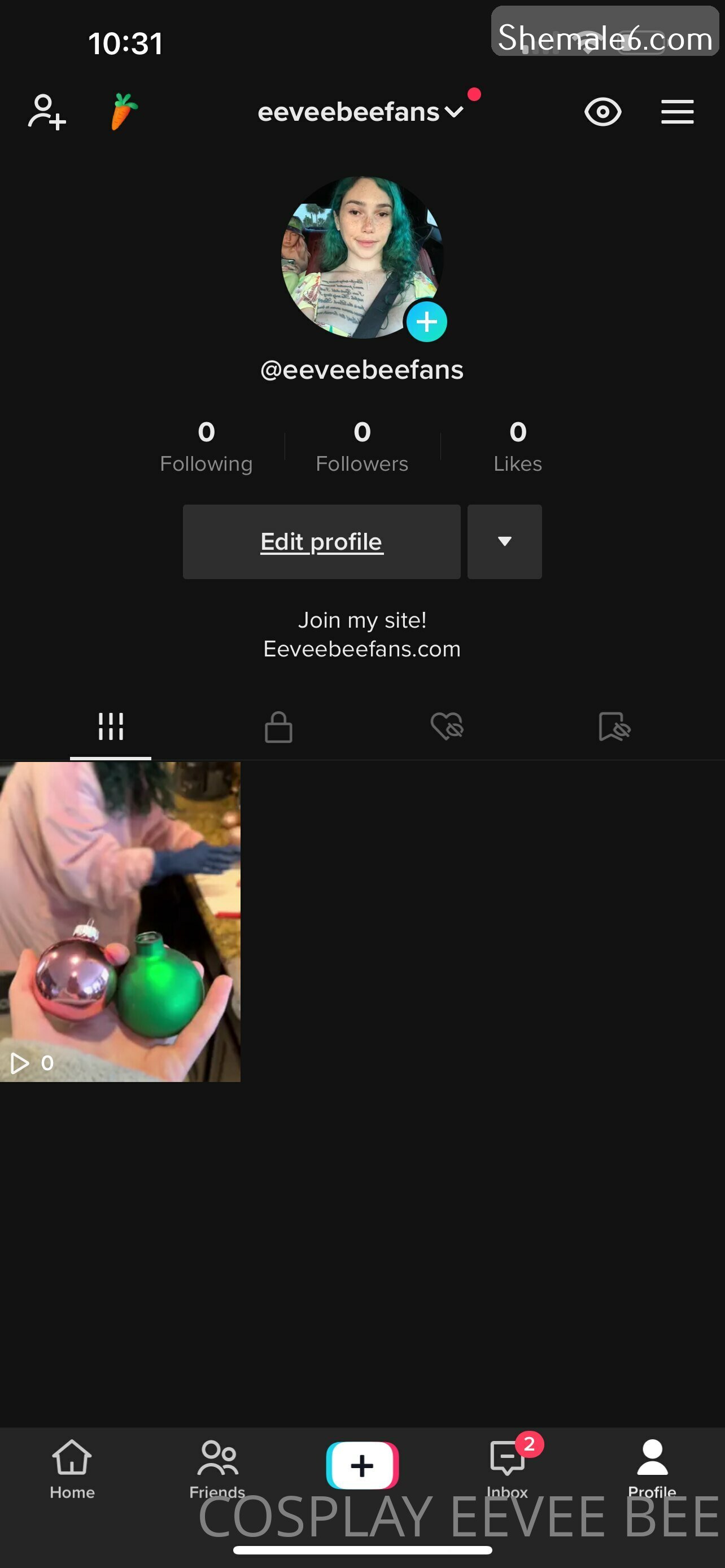Switch to the saved favorites tab
725x1568 pixels.
(x=614, y=726)
